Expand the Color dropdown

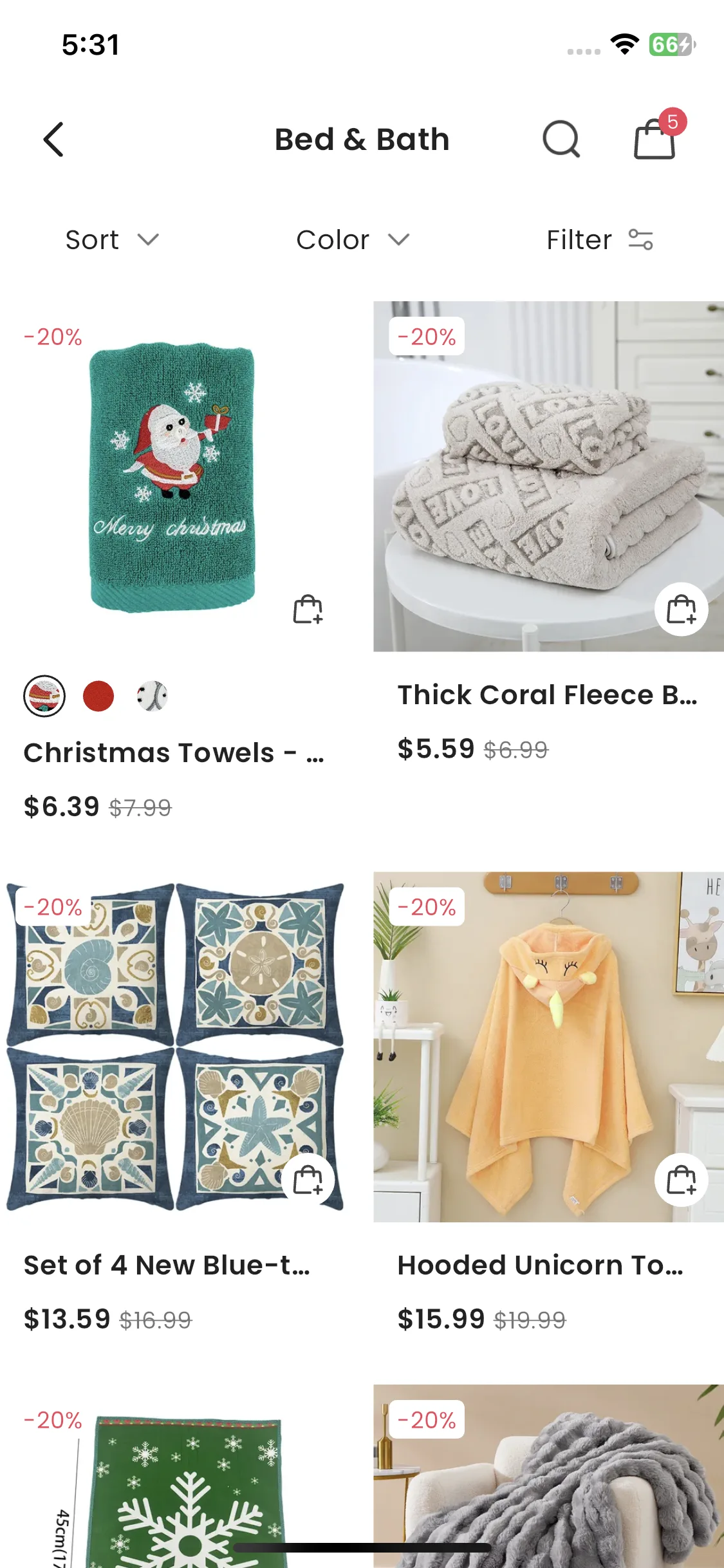353,240
